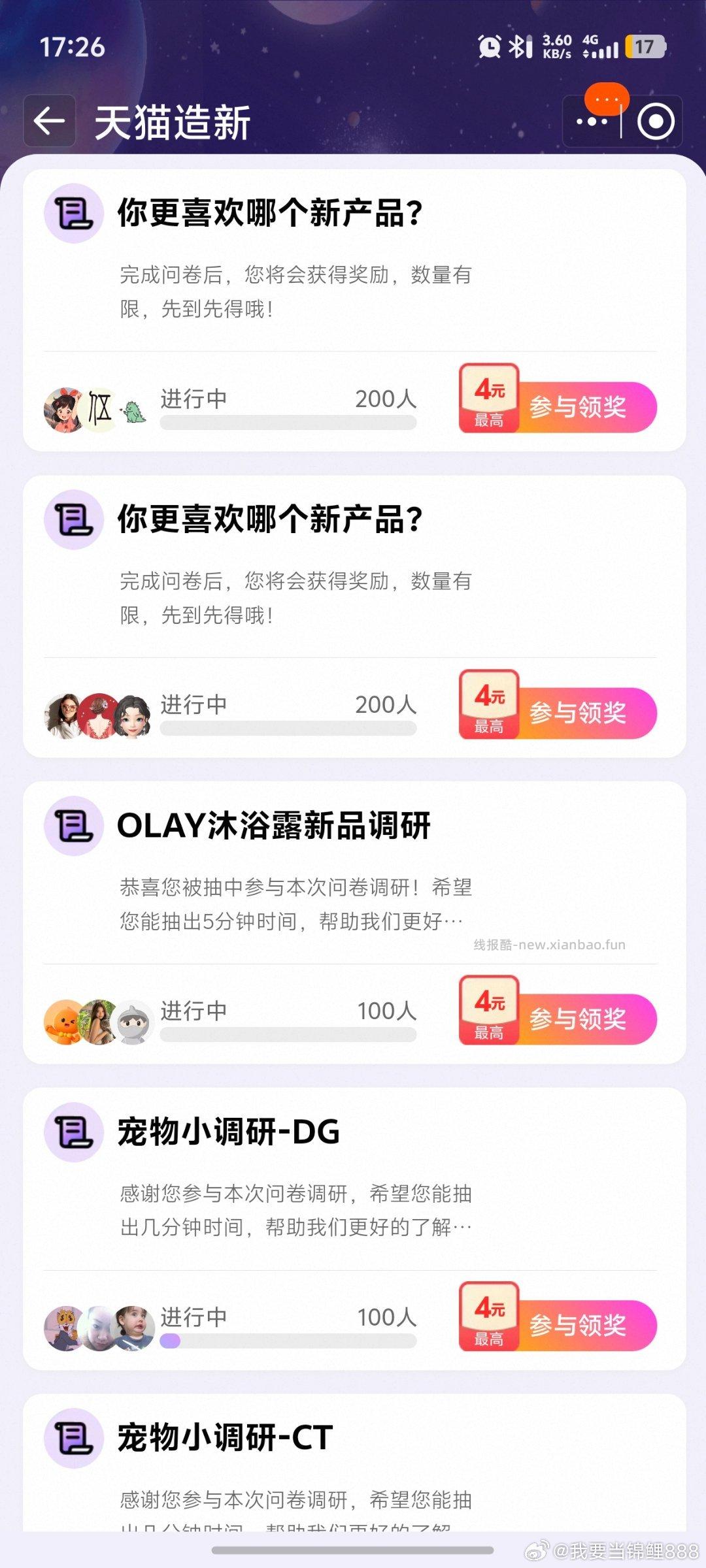
Task: Open the mini program more-options menu
Action: [x=592, y=122]
